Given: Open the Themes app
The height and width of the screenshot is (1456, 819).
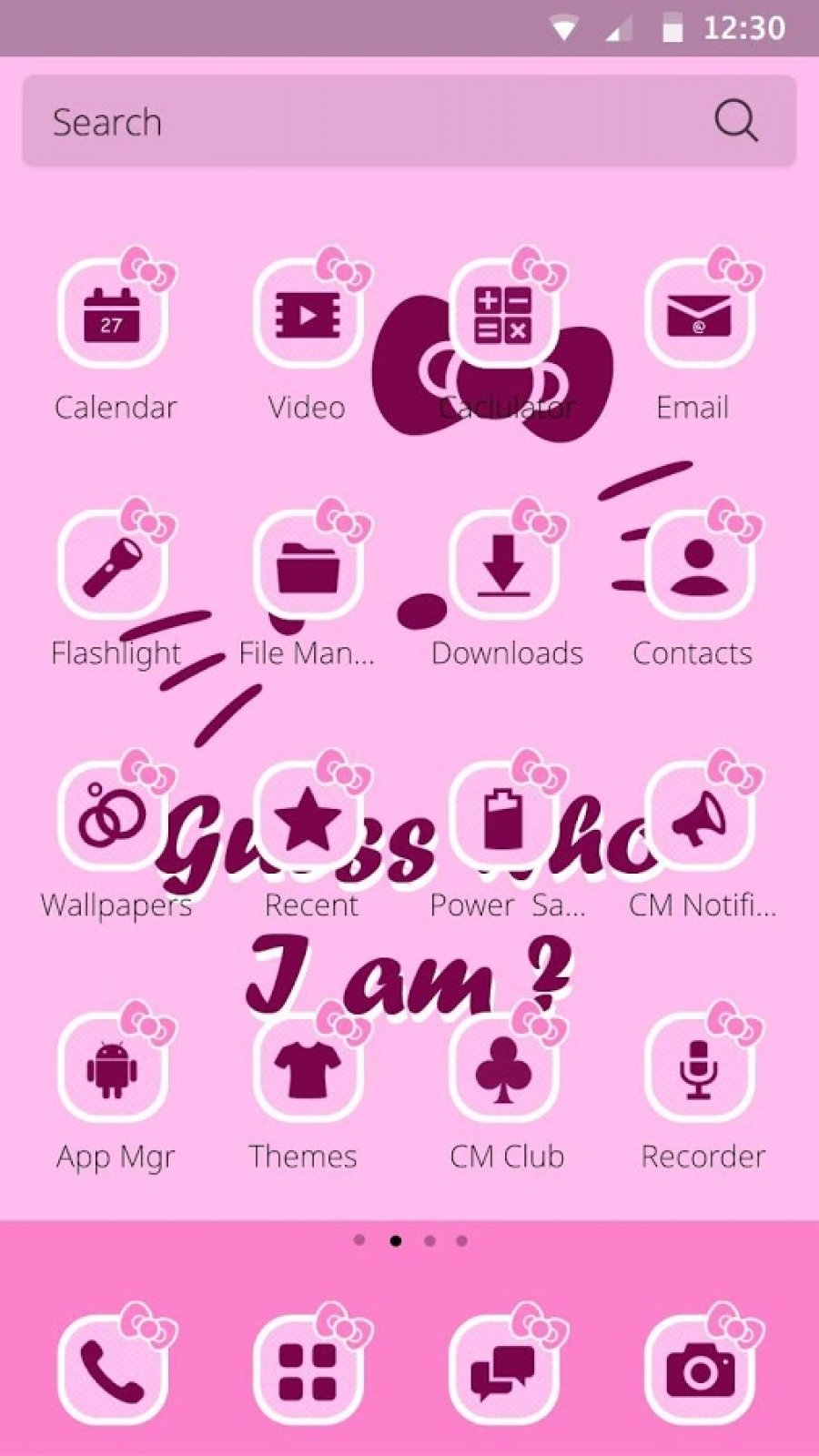Looking at the screenshot, I should coord(308,1067).
